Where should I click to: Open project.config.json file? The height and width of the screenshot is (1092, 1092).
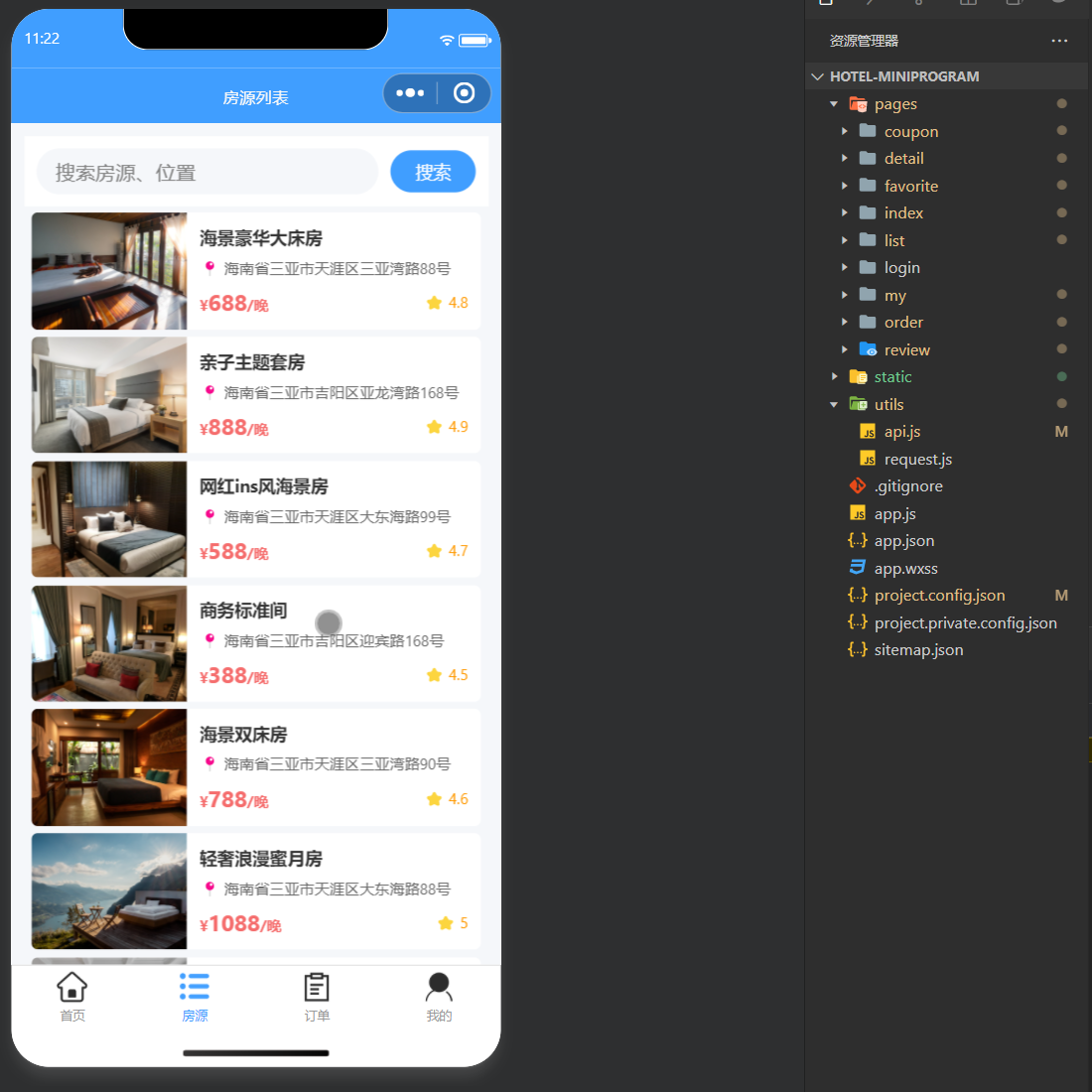[x=939, y=596]
